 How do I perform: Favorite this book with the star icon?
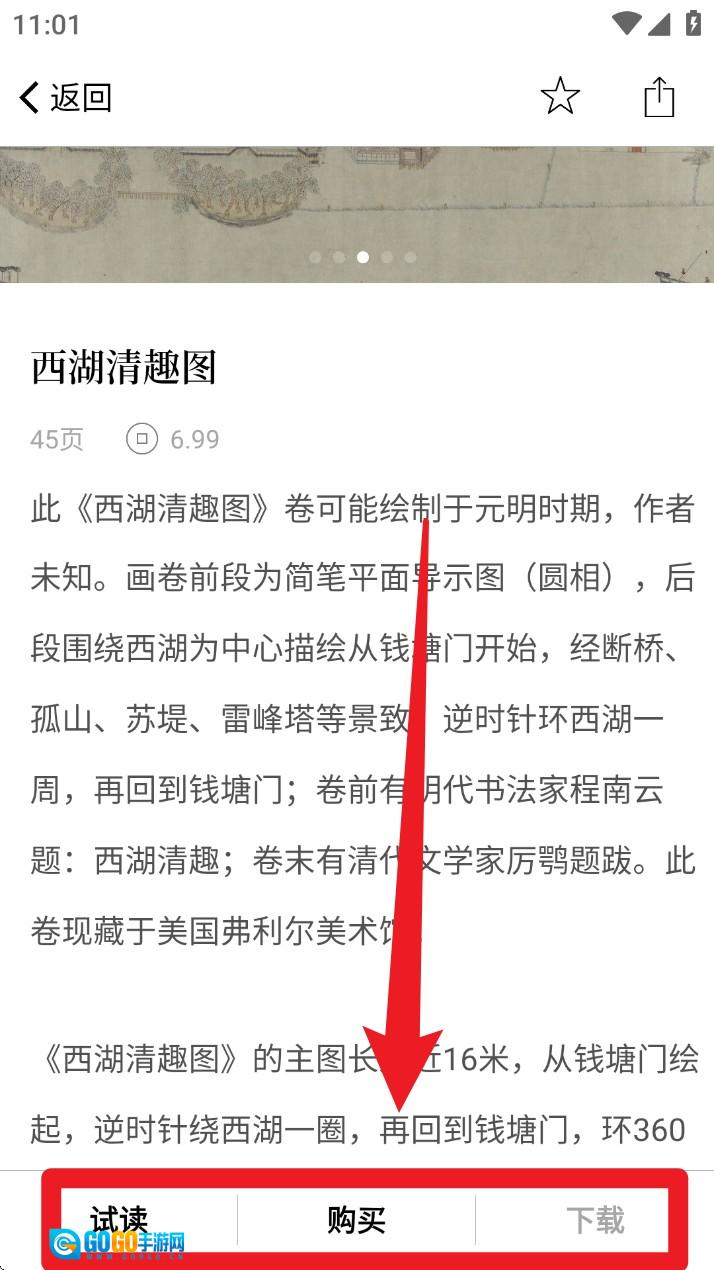[560, 97]
